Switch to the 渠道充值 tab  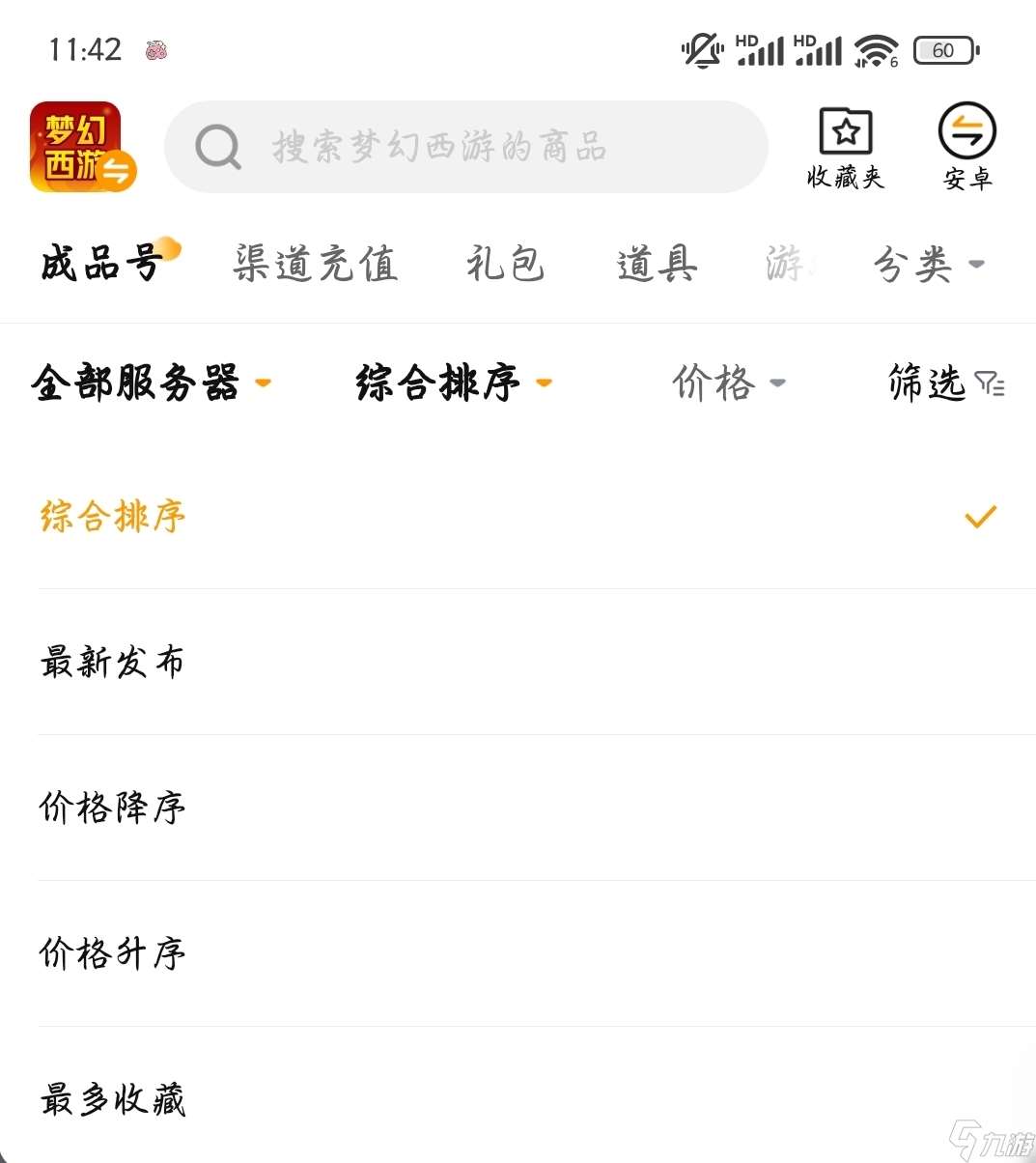(316, 264)
